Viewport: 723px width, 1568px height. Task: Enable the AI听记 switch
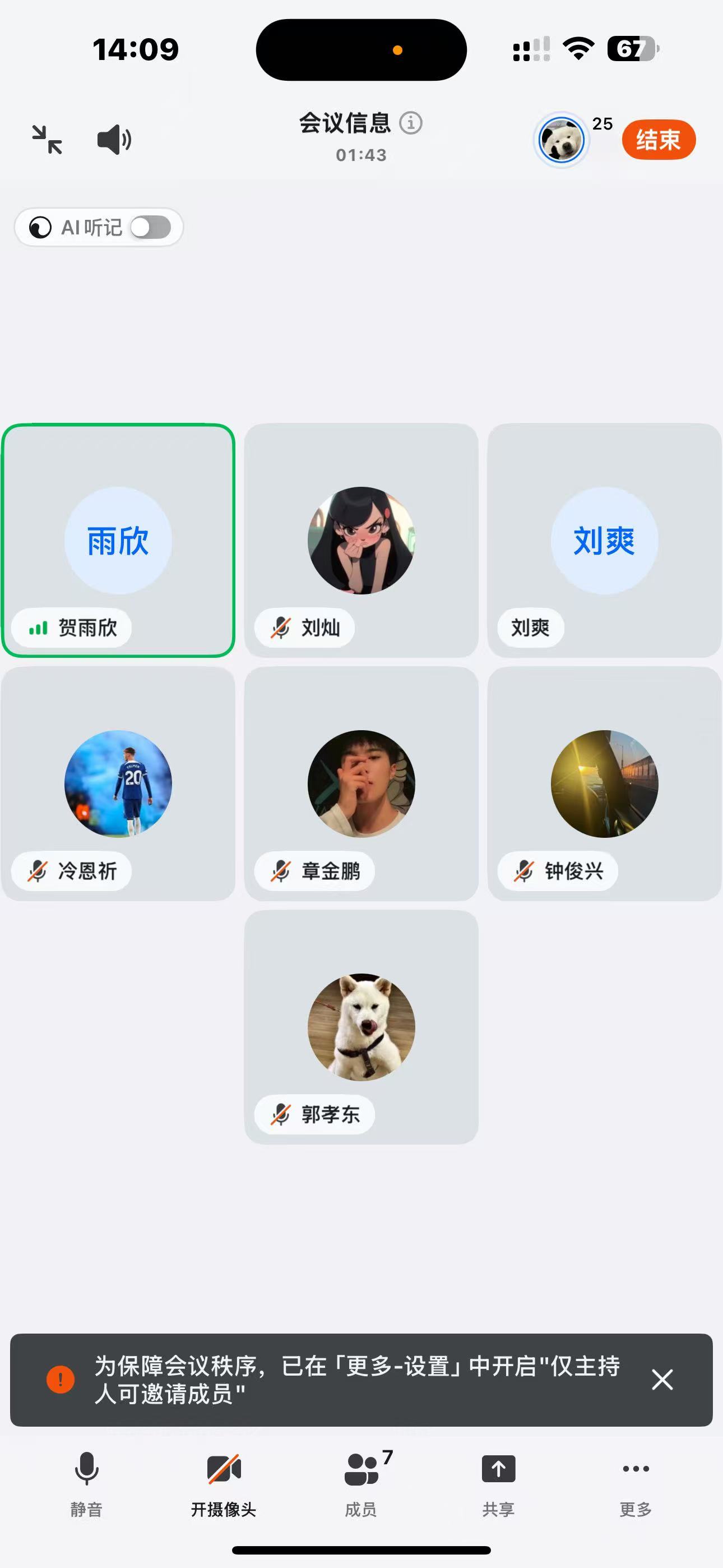[x=150, y=228]
